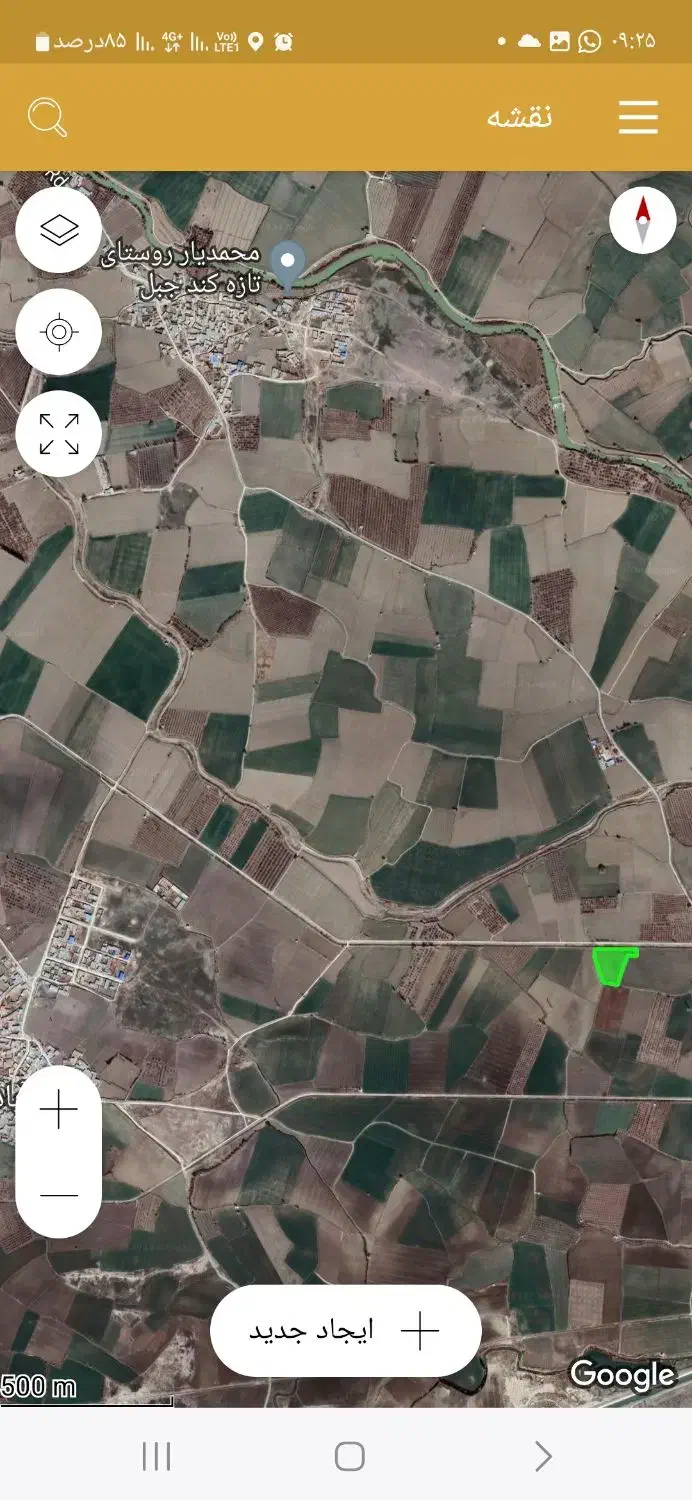Go back with system back button
The height and width of the screenshot is (1500, 692).
click(x=543, y=1456)
